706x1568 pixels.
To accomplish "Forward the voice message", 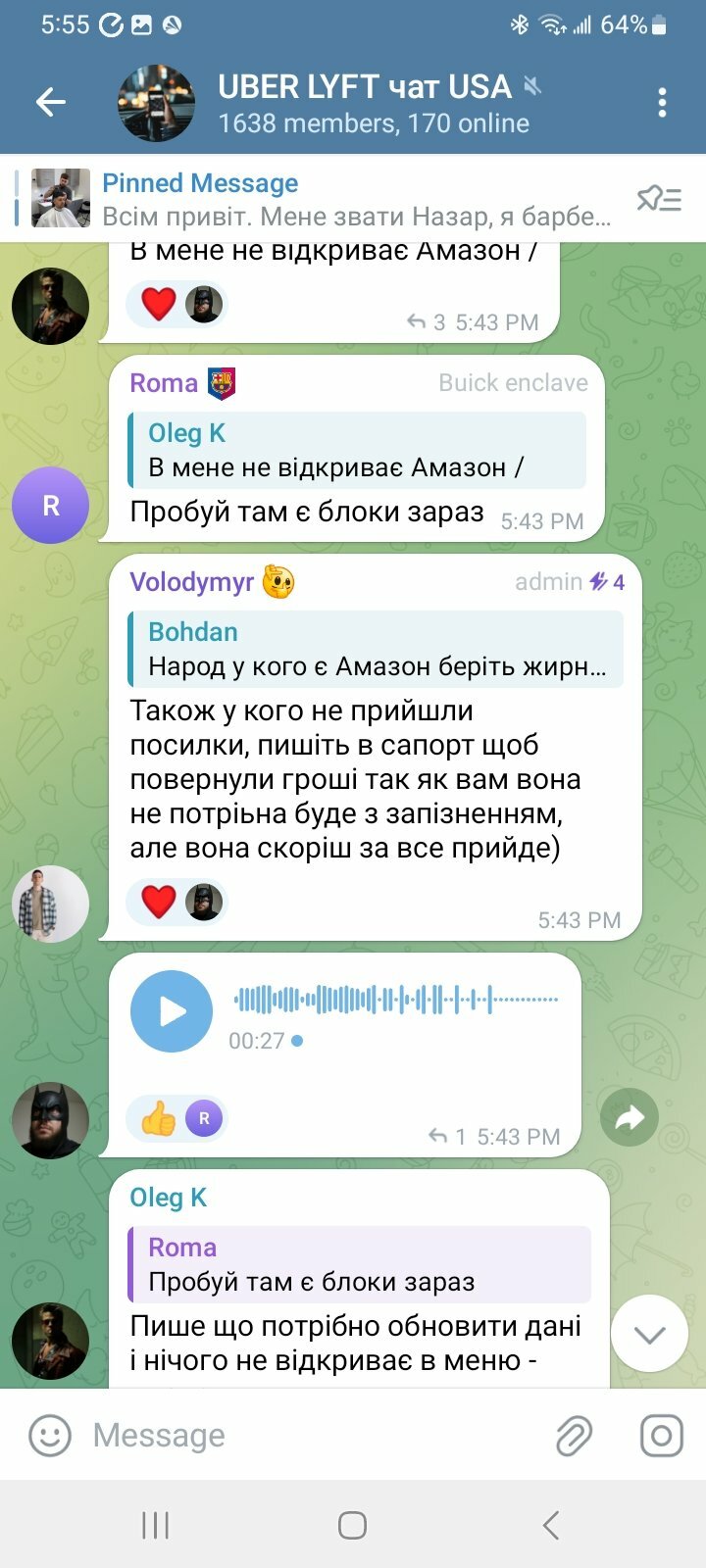I will (629, 1116).
